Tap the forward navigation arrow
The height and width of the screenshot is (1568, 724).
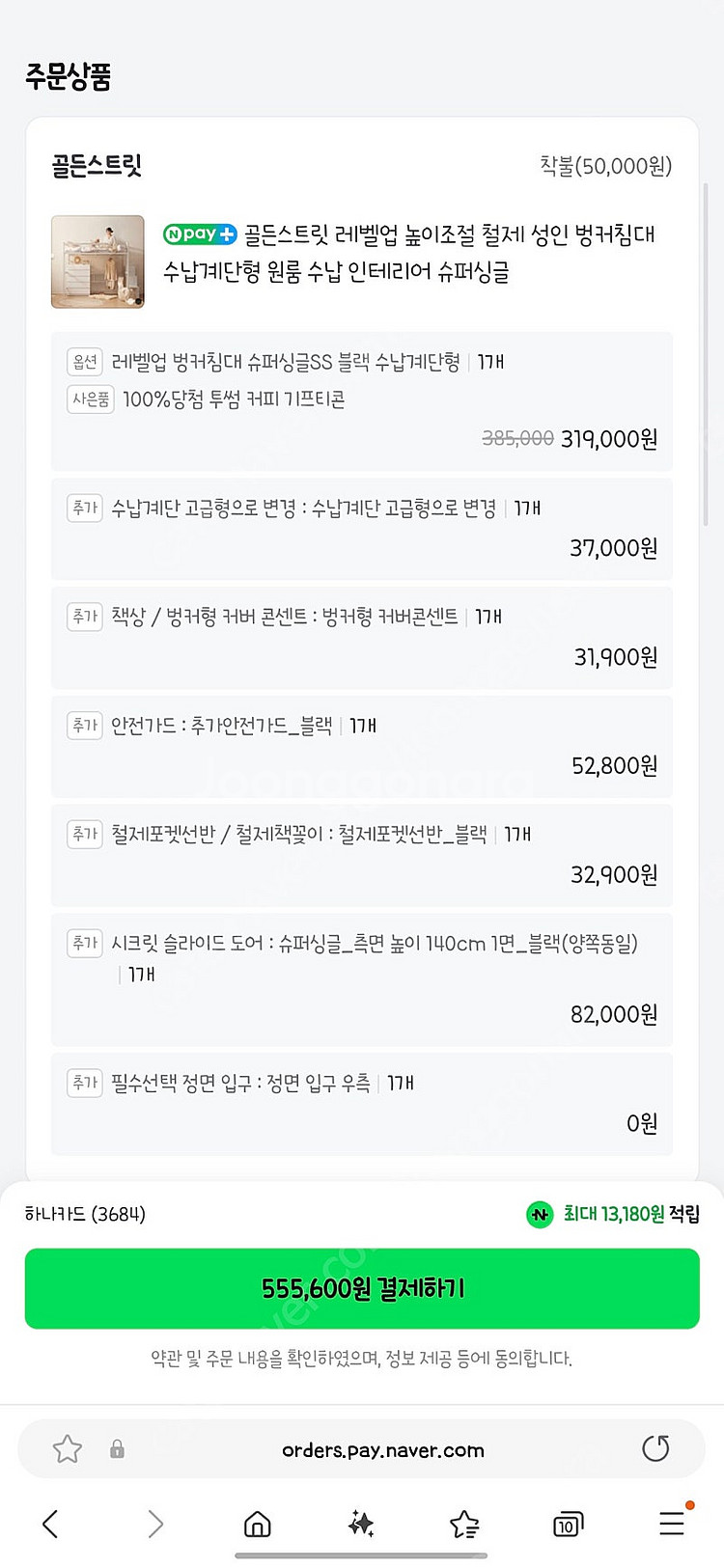click(x=154, y=1524)
